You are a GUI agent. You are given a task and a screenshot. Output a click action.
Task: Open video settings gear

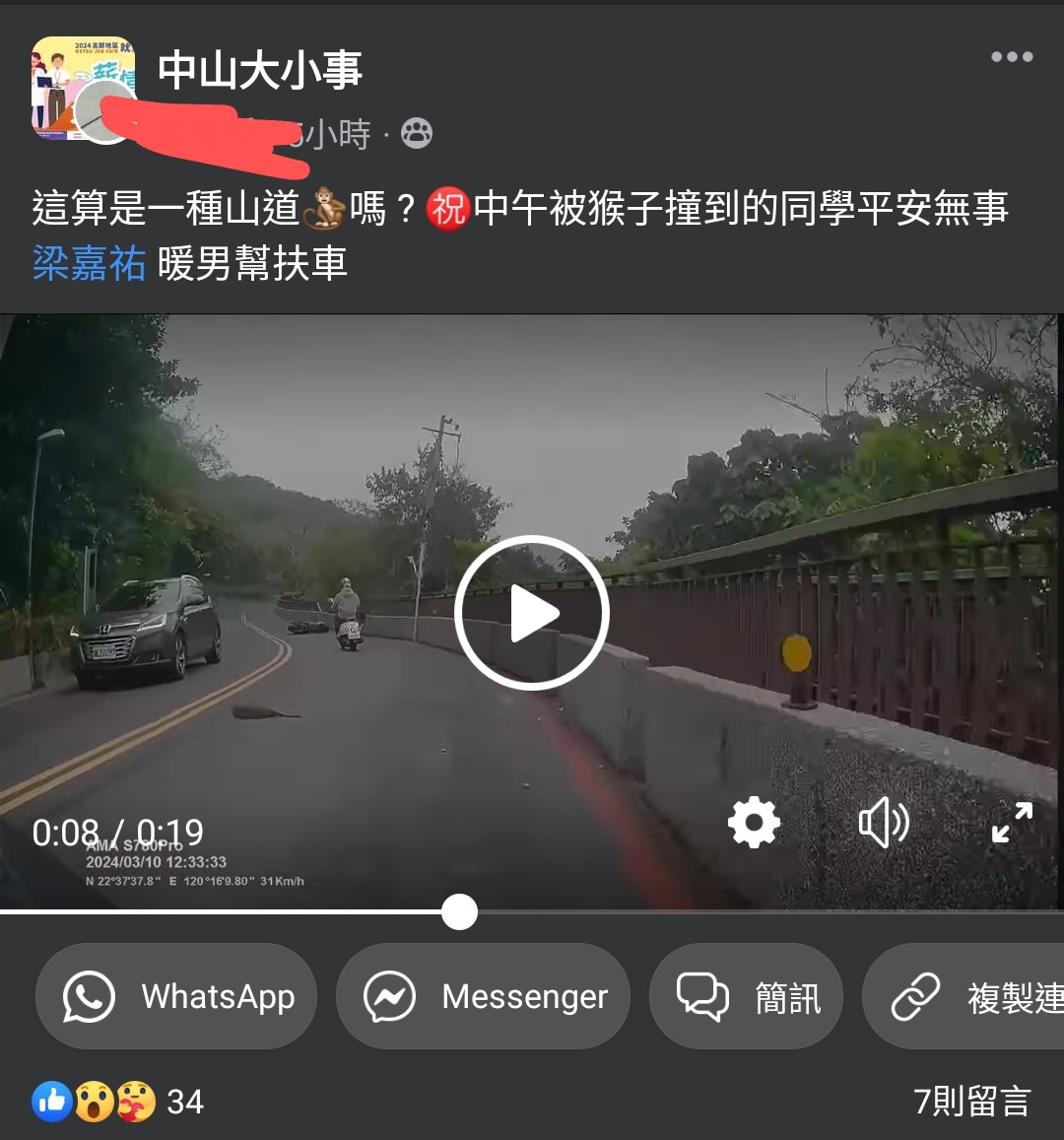pyautogui.click(x=754, y=823)
